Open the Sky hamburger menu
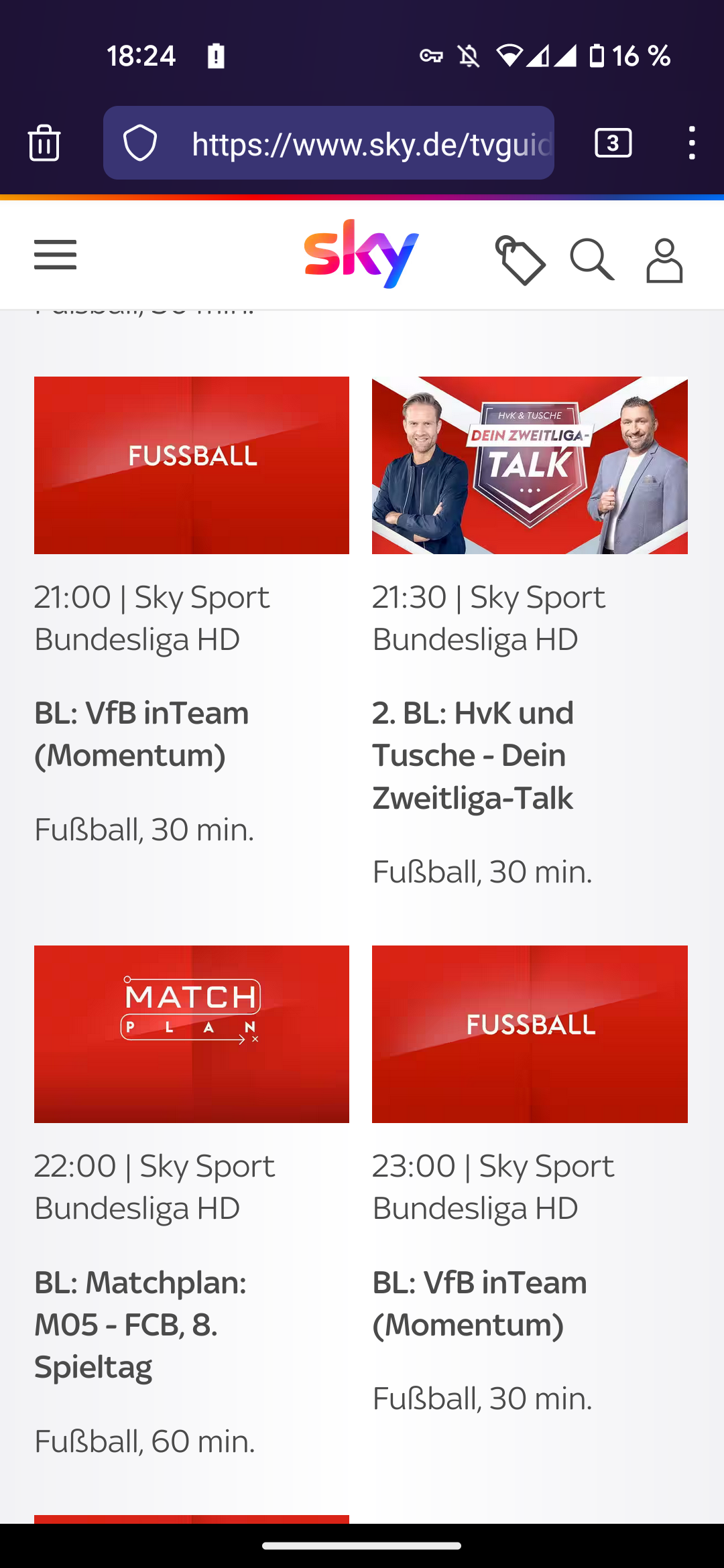Screen dimensions: 724x1568 55,255
